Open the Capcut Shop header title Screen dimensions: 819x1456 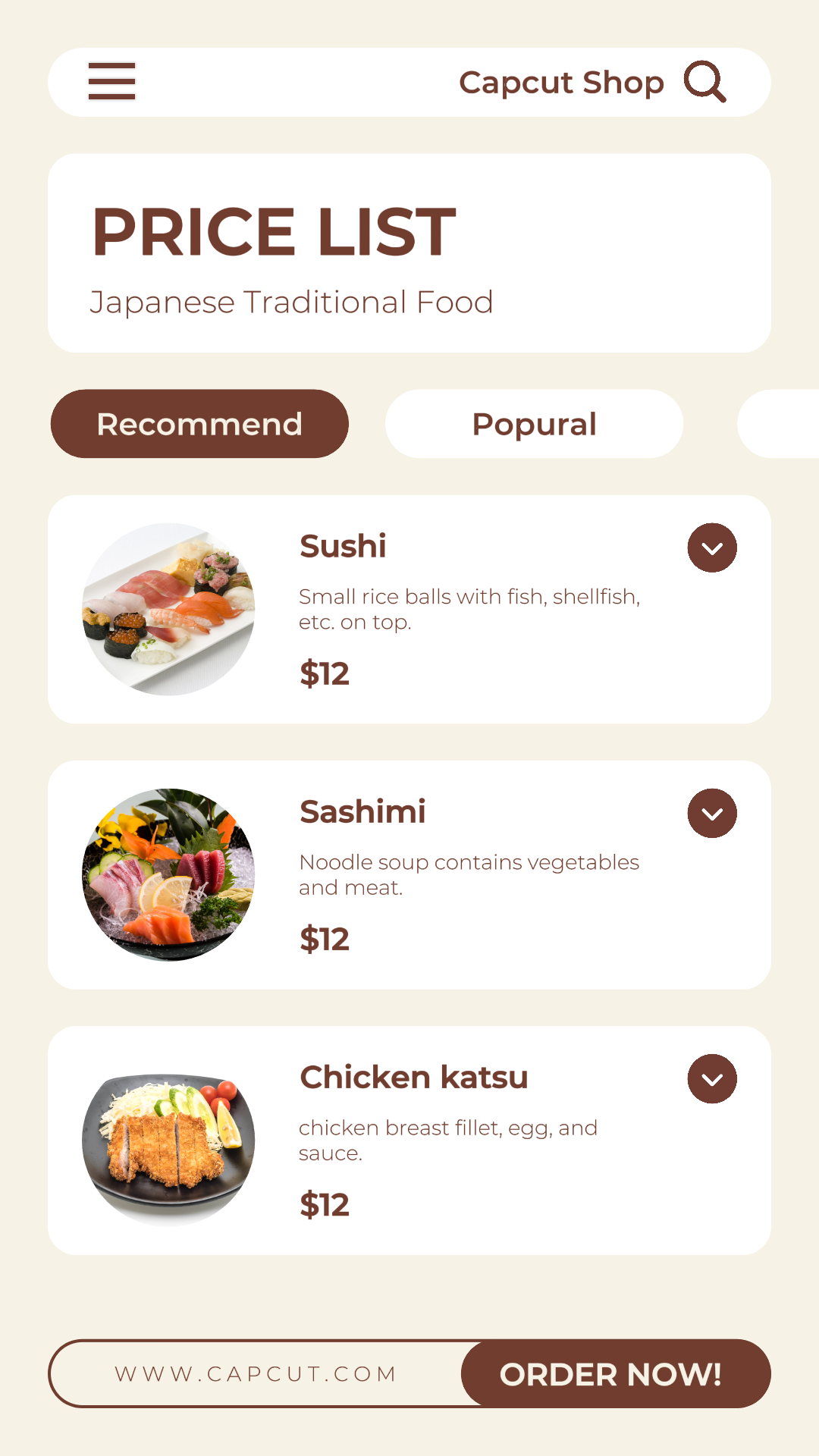click(560, 82)
